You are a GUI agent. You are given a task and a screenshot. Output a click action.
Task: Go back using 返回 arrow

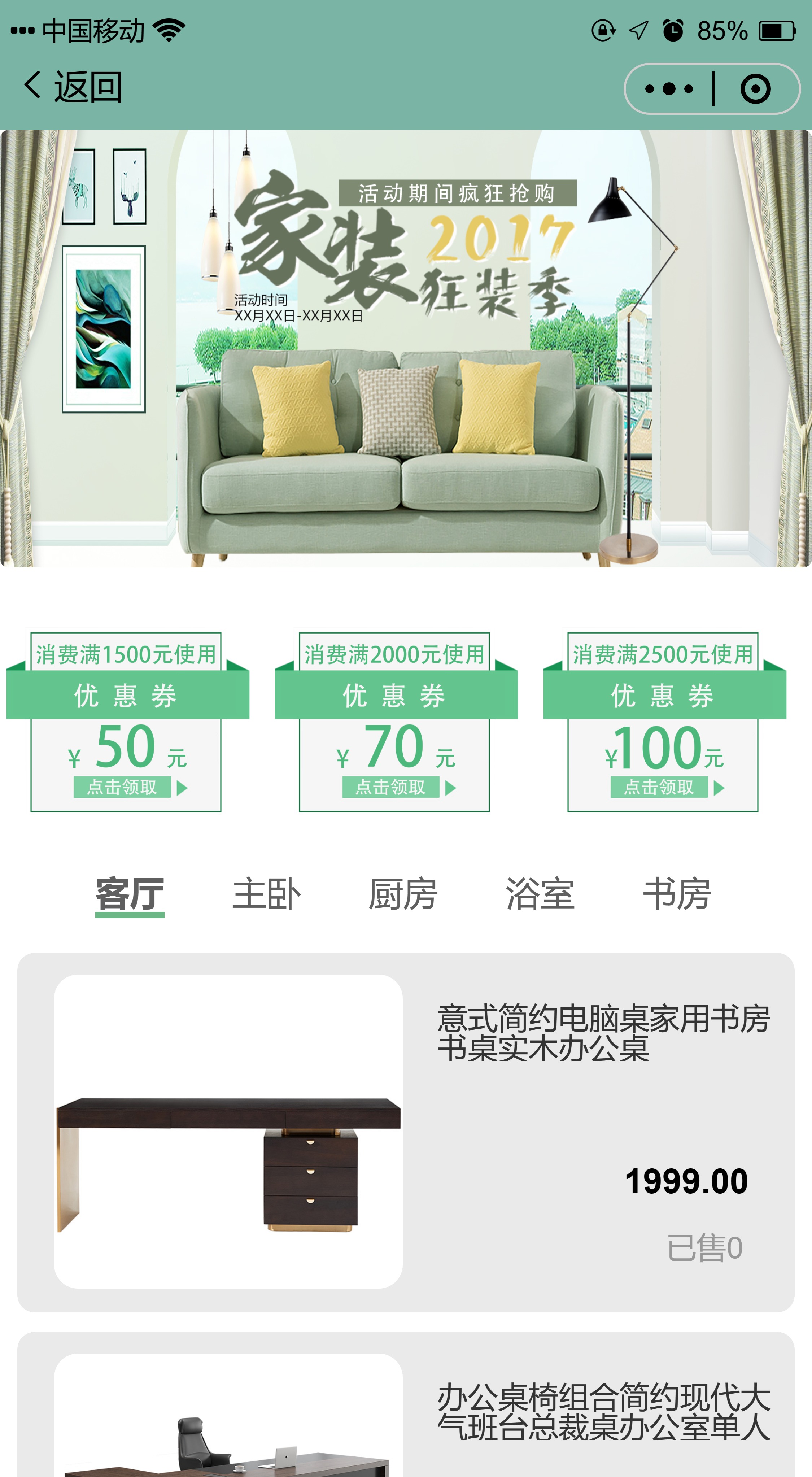pos(72,87)
